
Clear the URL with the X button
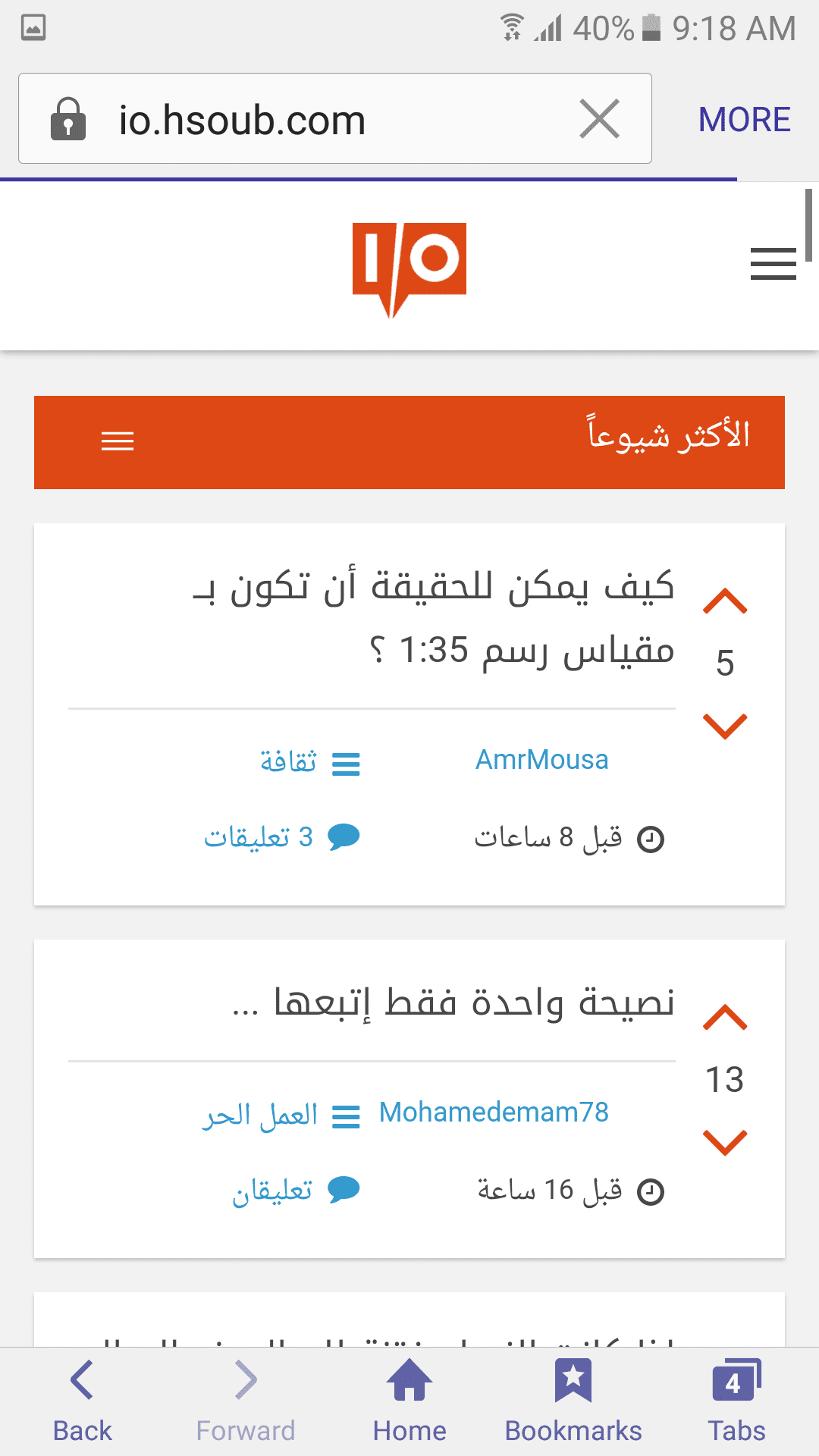click(599, 119)
